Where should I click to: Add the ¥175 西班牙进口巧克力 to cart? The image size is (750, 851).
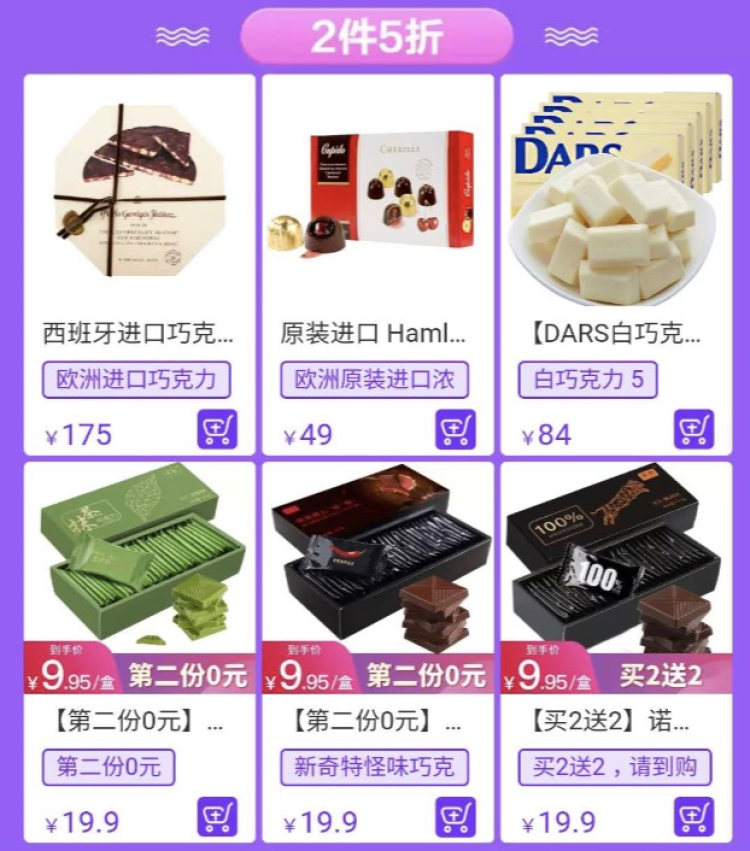point(217,430)
